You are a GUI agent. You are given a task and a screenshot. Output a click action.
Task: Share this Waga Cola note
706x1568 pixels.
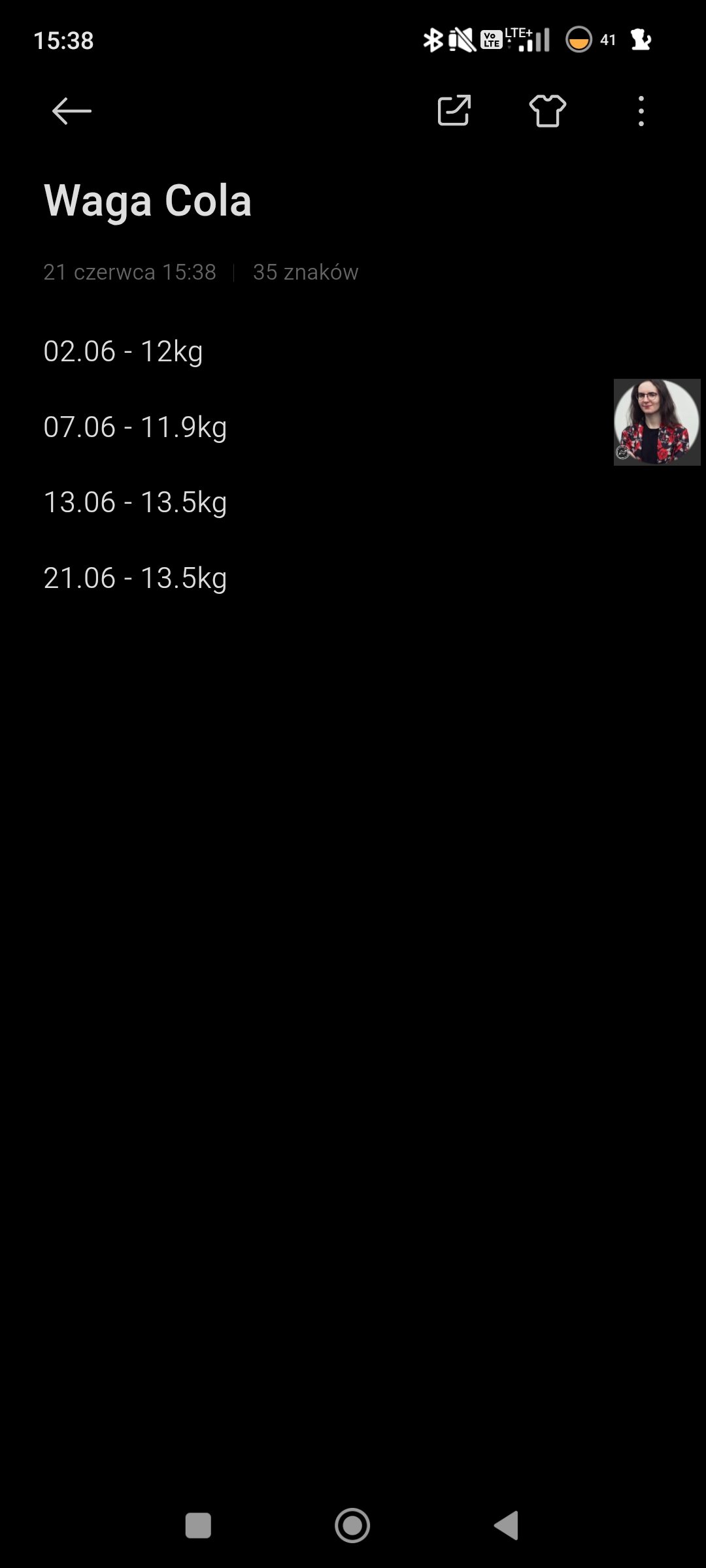coord(454,110)
